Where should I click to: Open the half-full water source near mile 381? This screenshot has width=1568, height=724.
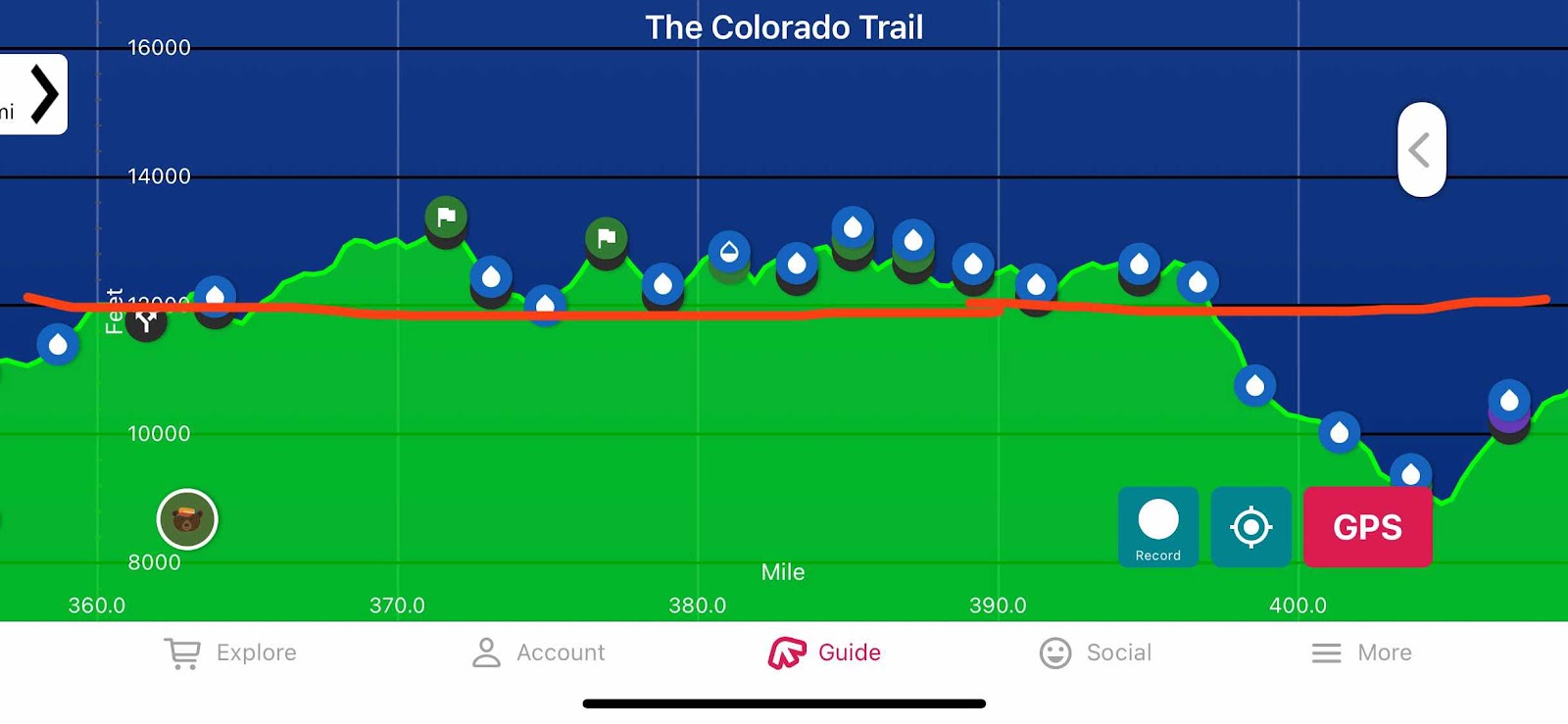(x=729, y=253)
